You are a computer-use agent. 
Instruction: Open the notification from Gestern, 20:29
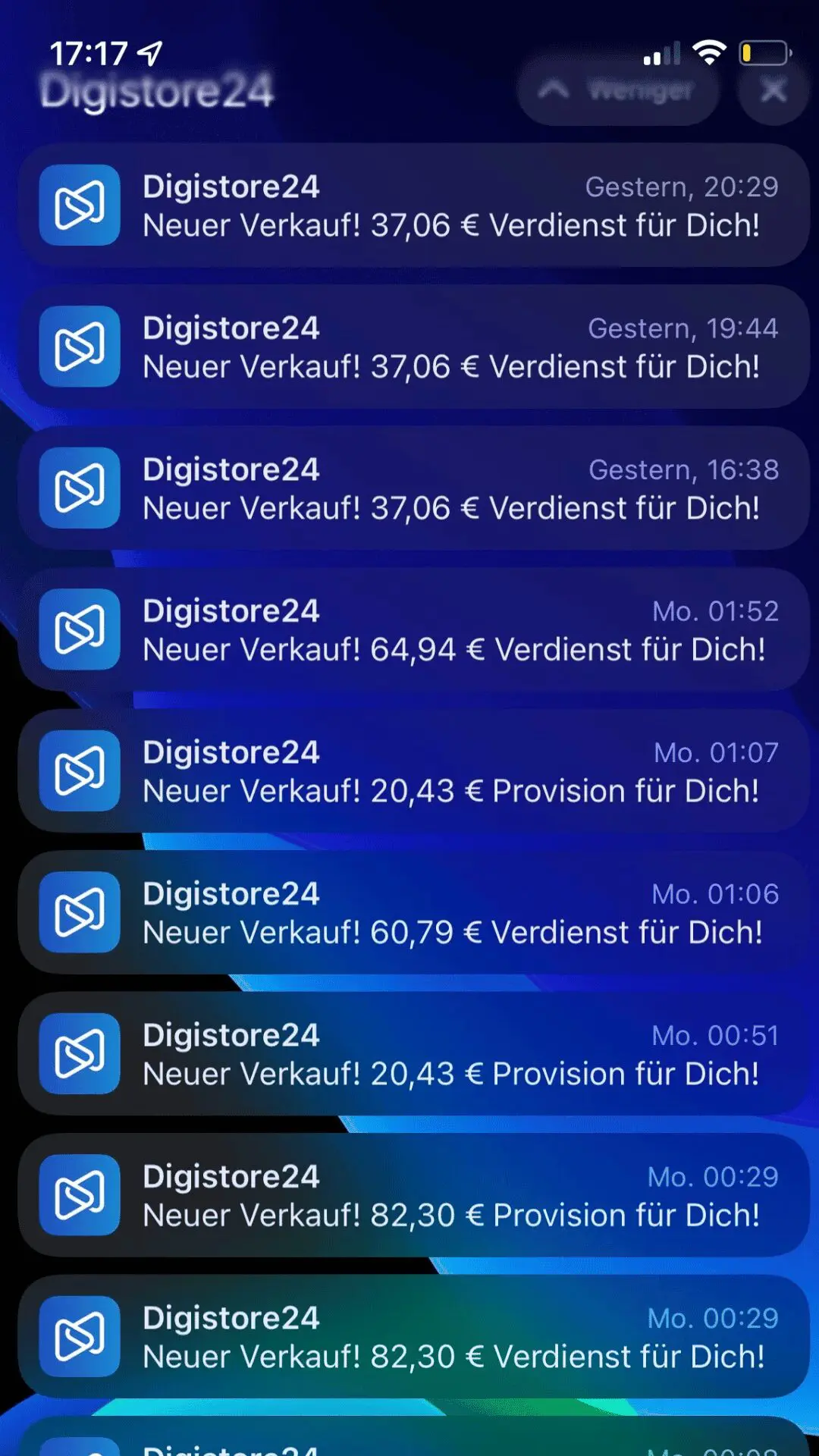click(x=413, y=206)
